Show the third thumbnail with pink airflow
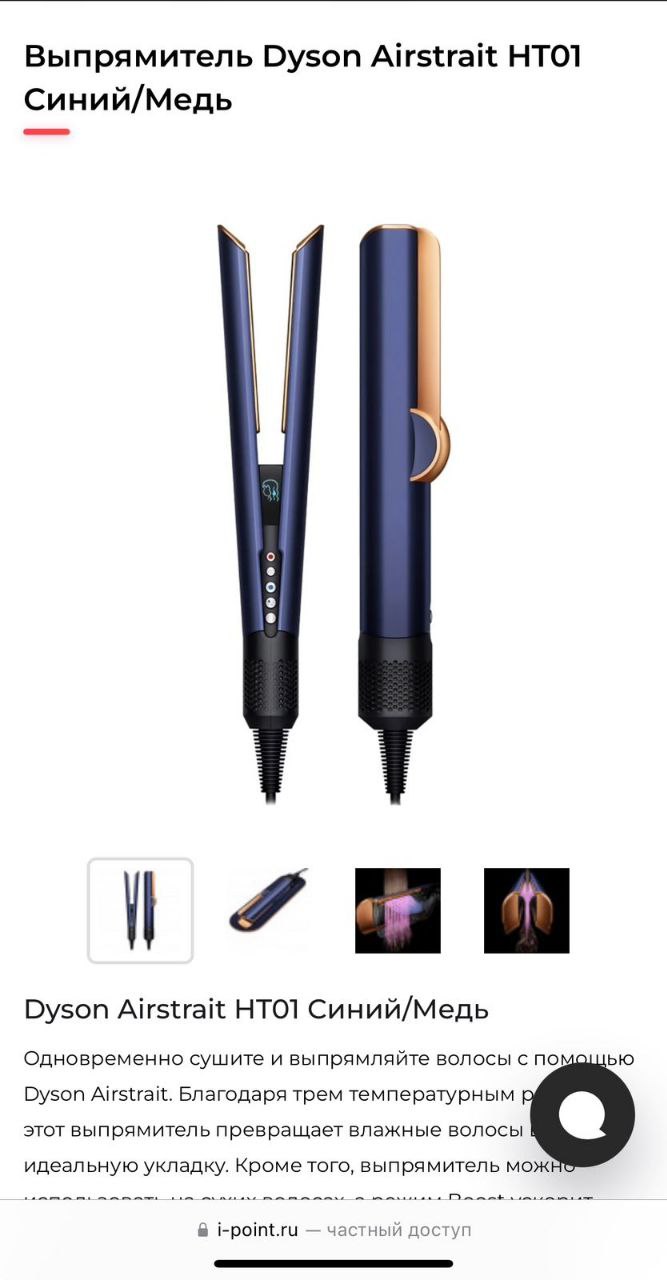The width and height of the screenshot is (667, 1280). click(398, 910)
